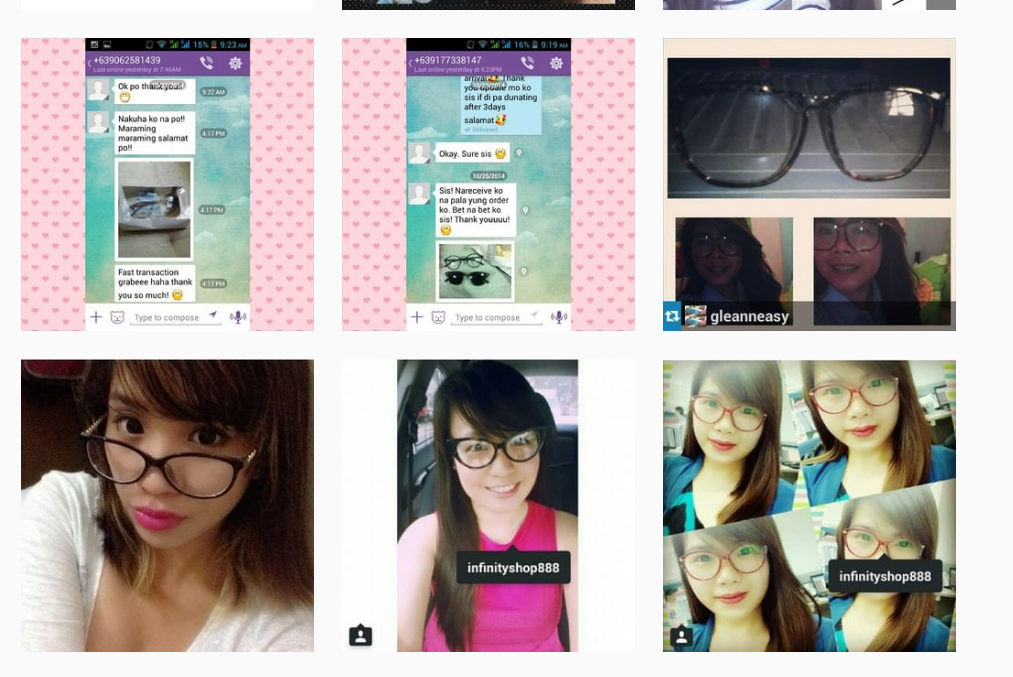Image resolution: width=1013 pixels, height=677 pixels.
Task: Open the chat screenshot post from +639177338147
Action: [488, 184]
